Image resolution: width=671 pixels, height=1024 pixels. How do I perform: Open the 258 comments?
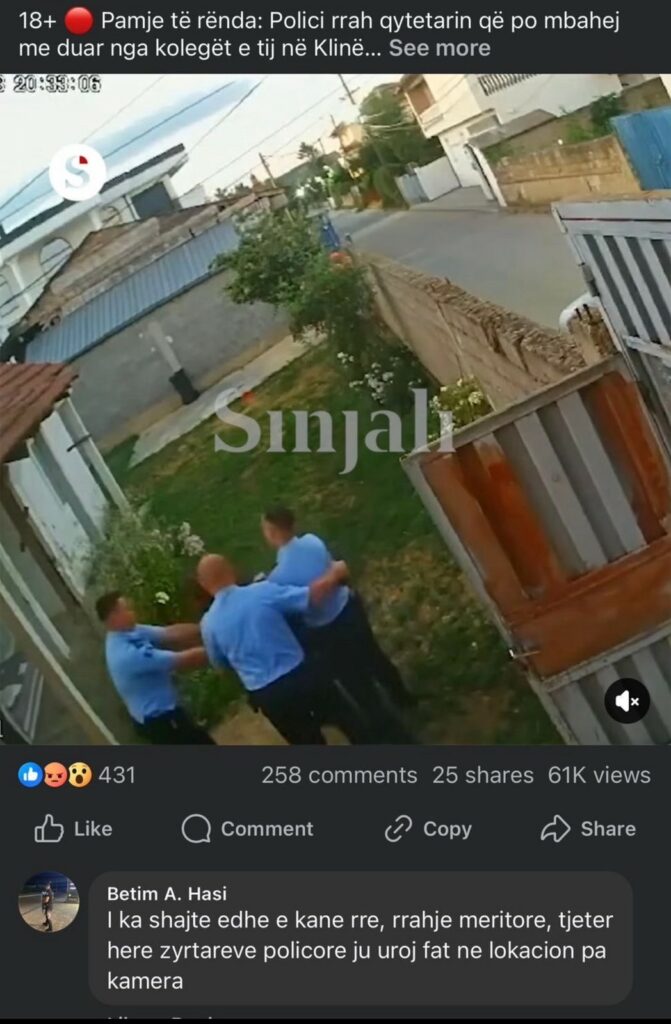(x=339, y=775)
